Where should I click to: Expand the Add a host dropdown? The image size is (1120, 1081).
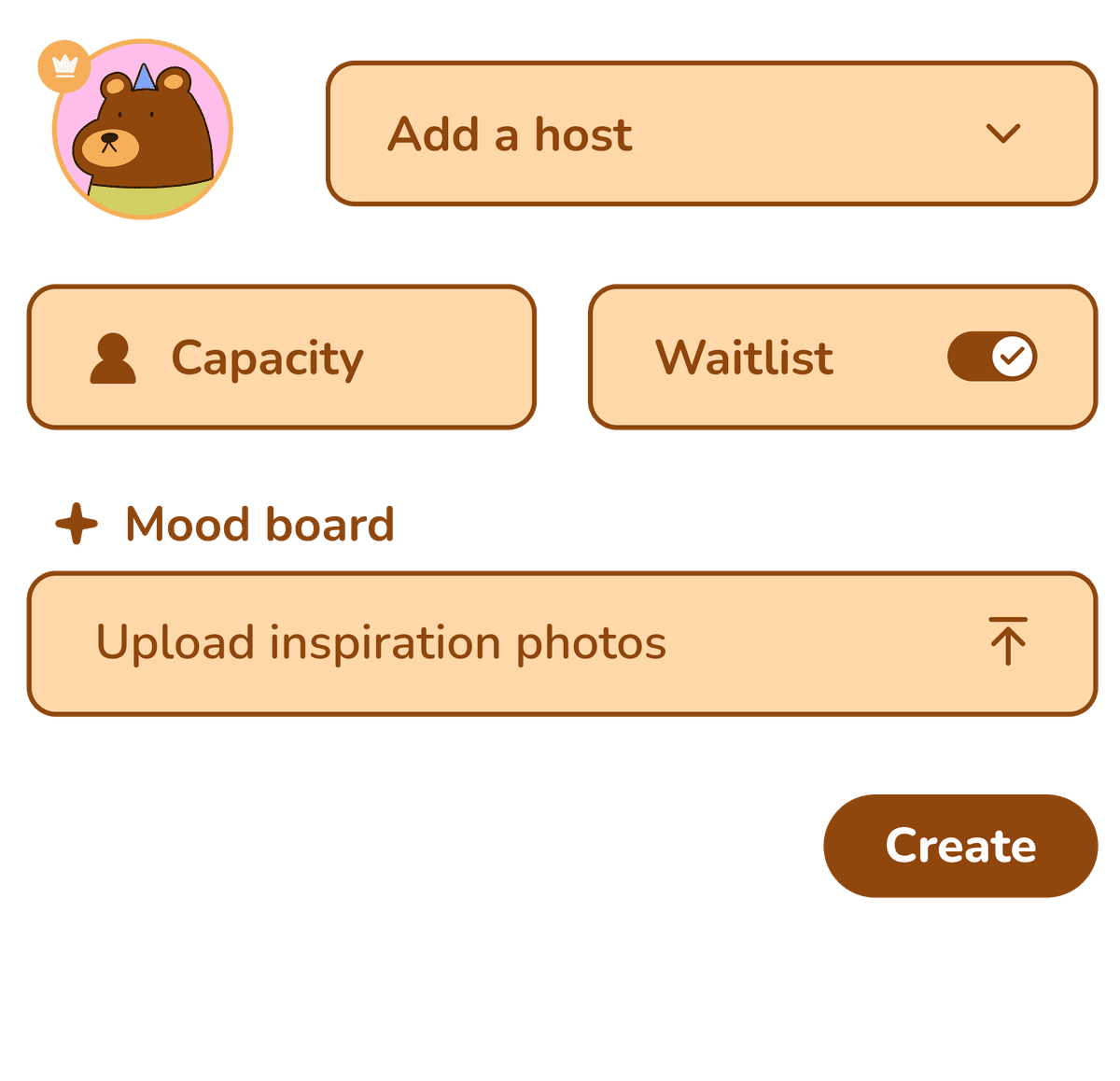point(711,133)
